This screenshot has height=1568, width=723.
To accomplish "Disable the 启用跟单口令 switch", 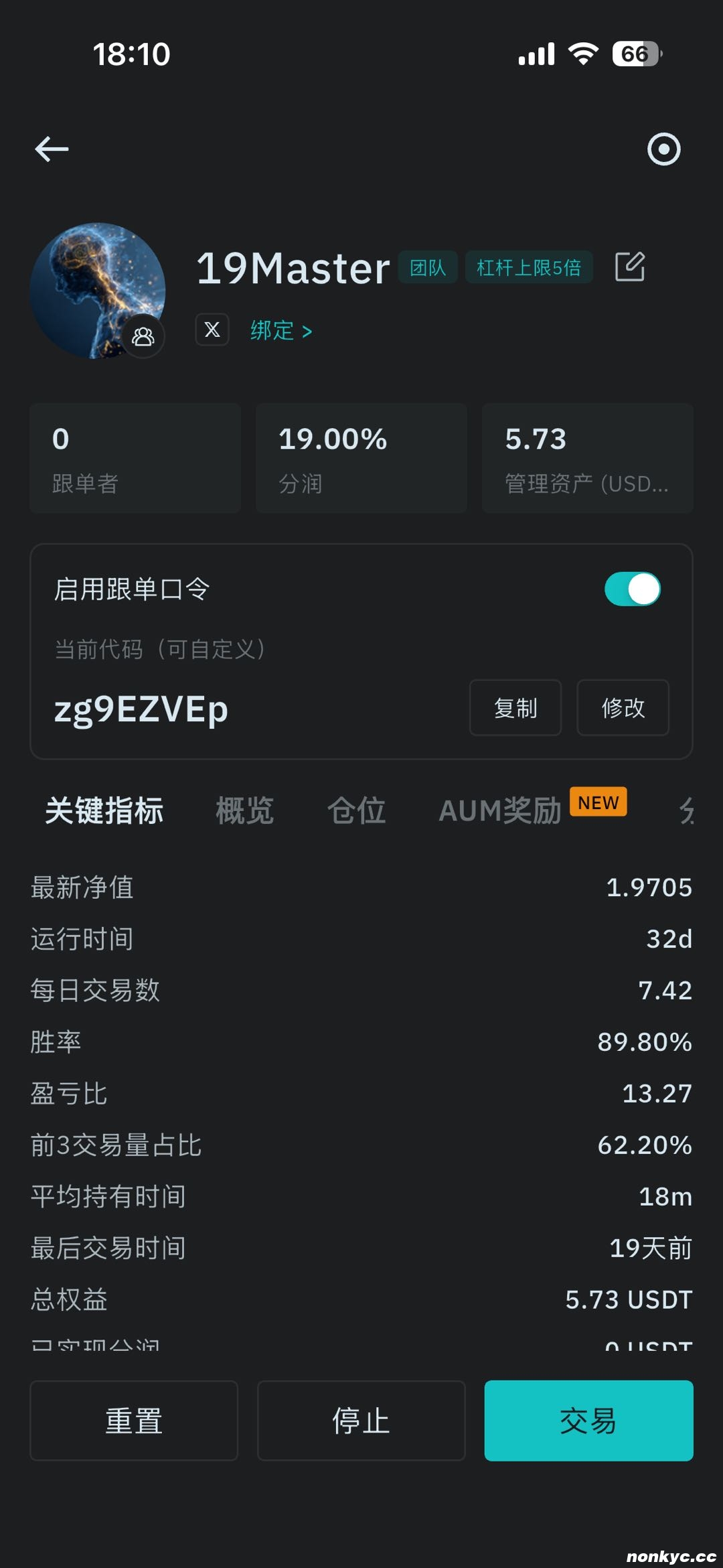I will (x=632, y=589).
